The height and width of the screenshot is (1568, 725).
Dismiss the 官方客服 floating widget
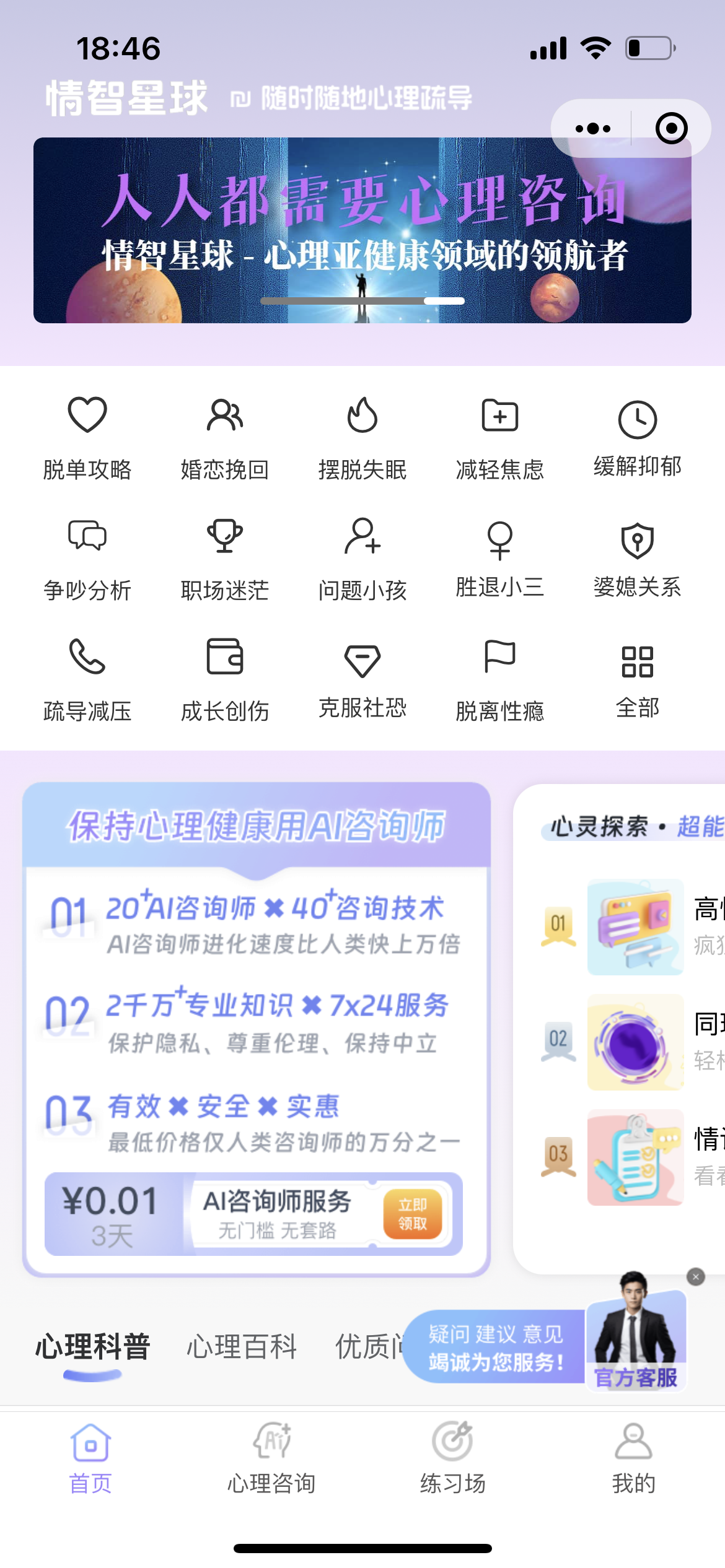(695, 1277)
